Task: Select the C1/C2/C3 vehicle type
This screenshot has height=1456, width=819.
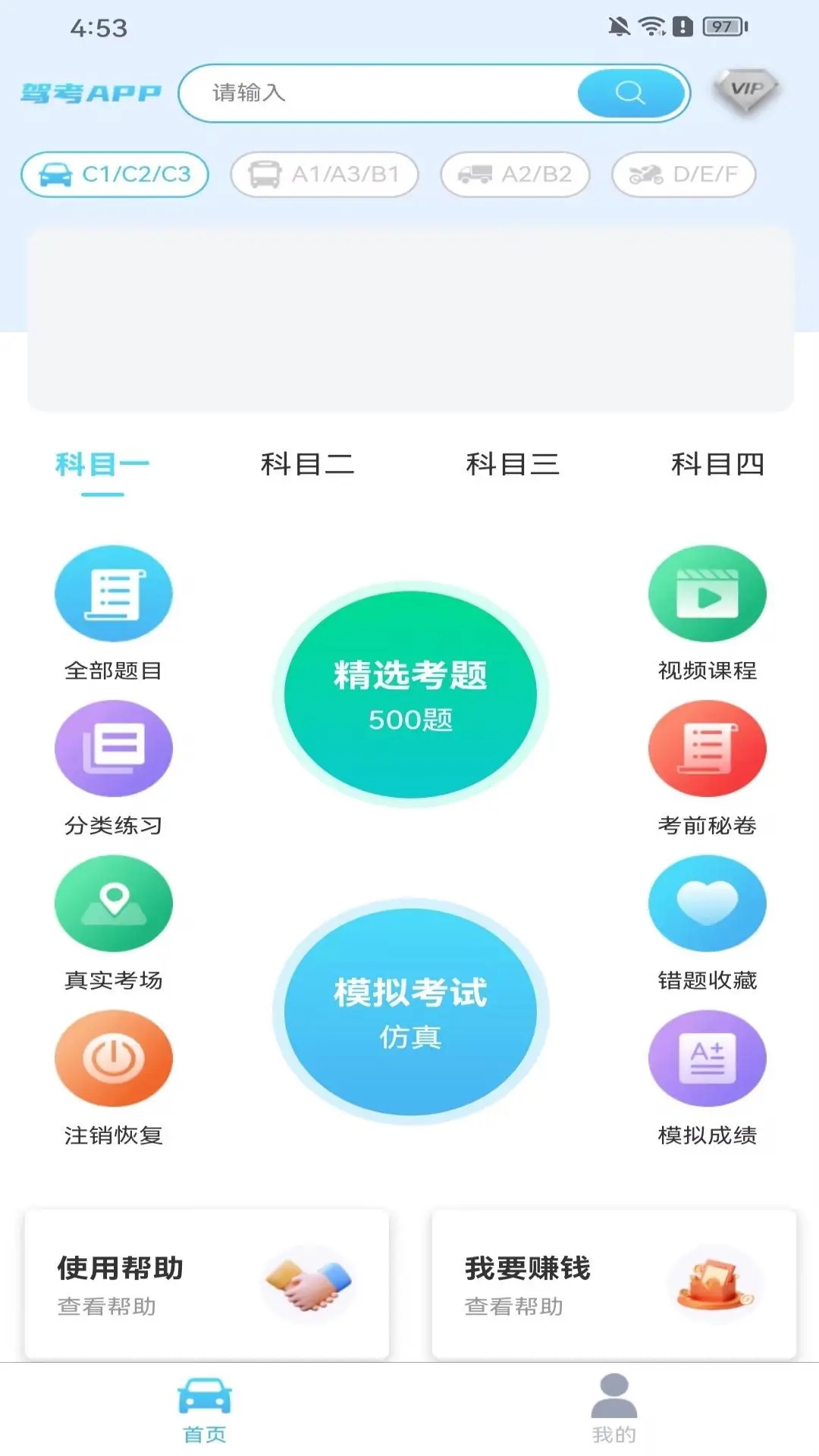Action: 114,174
